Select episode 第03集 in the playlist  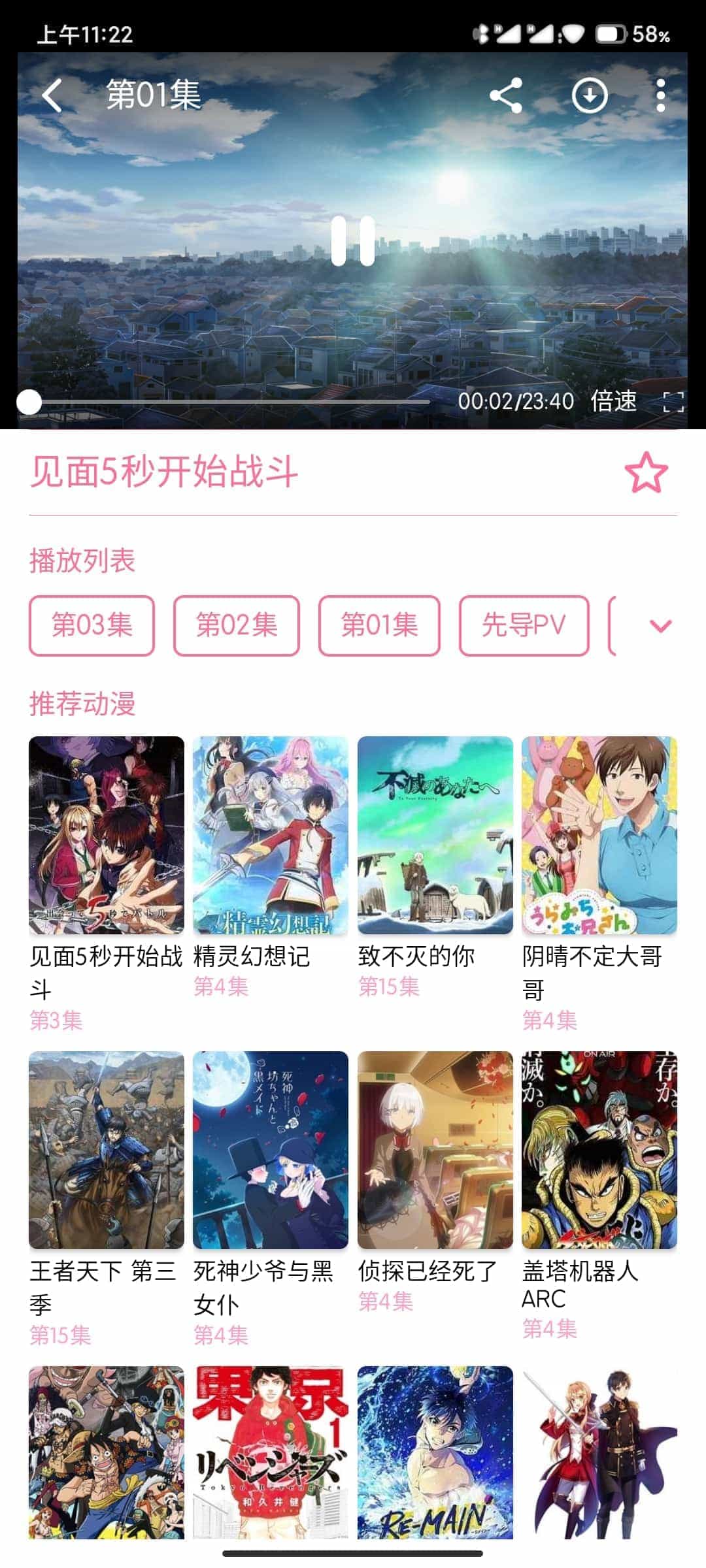click(92, 625)
